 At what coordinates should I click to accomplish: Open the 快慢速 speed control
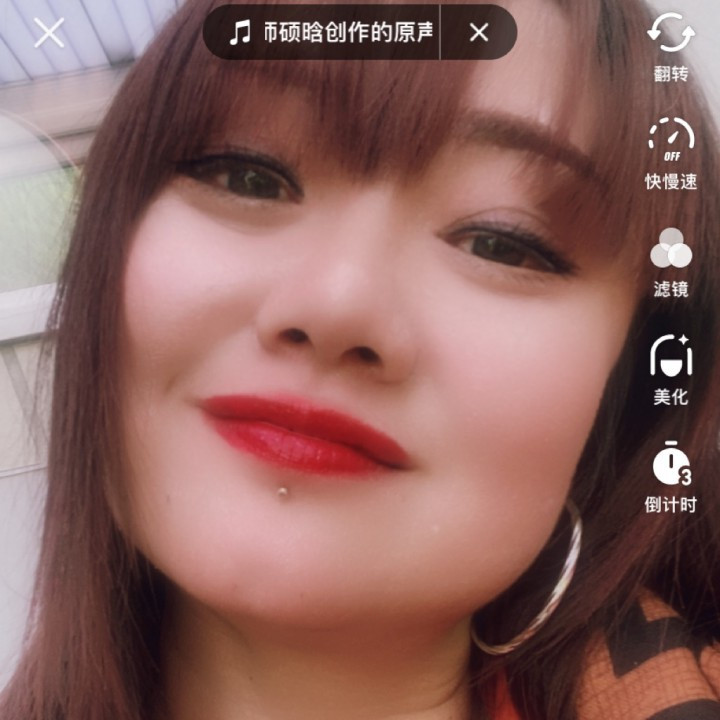coord(670,149)
